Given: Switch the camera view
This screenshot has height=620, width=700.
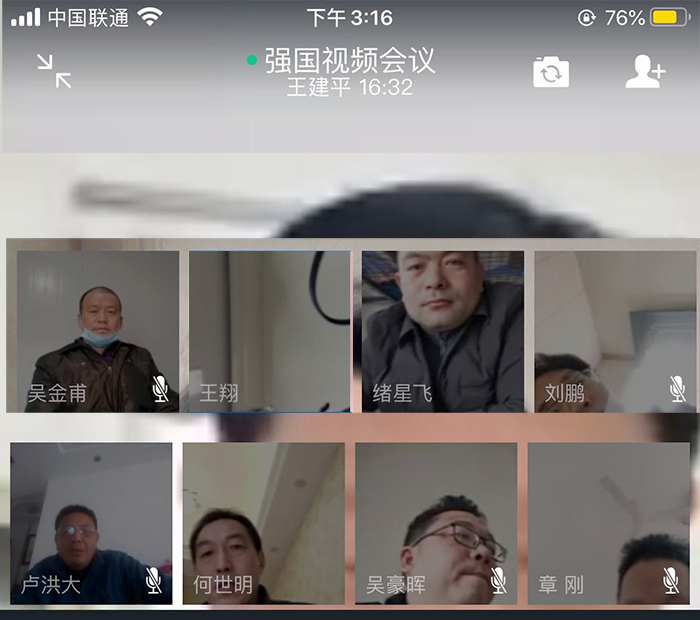Looking at the screenshot, I should (x=551, y=72).
